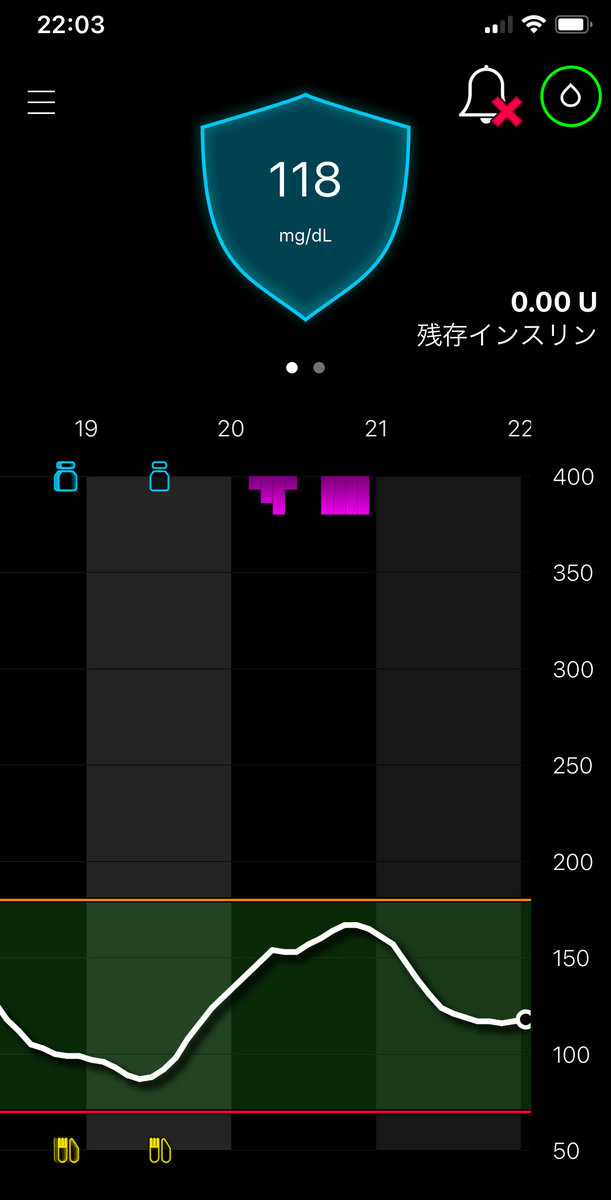Tap the green insulin drop icon
The height and width of the screenshot is (1200, 611).
(x=570, y=96)
